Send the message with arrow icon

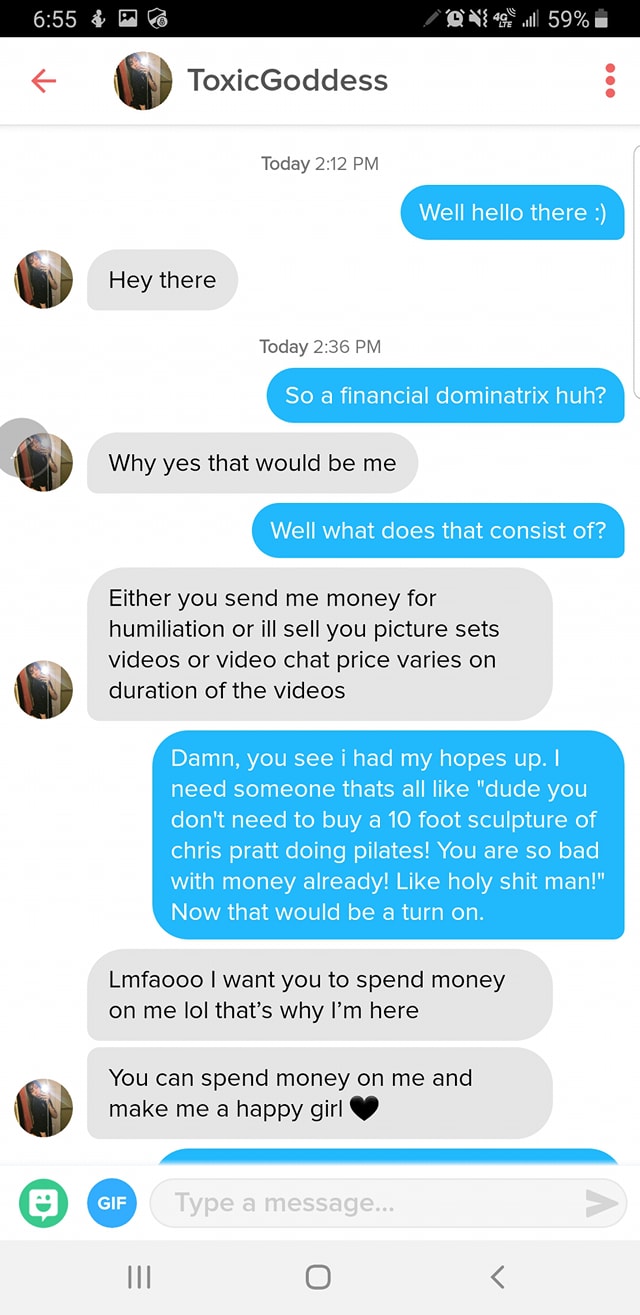coord(601,1204)
